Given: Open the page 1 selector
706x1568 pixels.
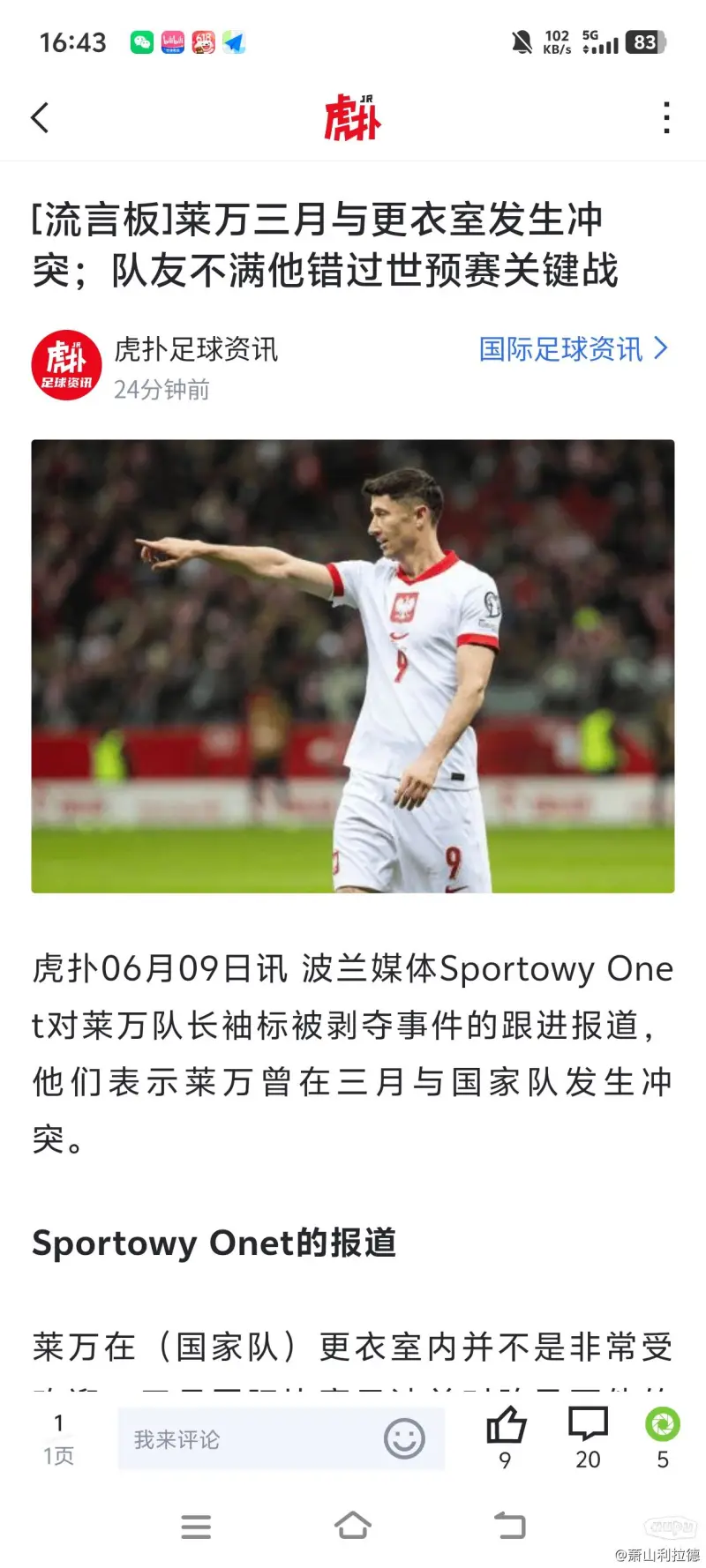Looking at the screenshot, I should click(58, 1438).
